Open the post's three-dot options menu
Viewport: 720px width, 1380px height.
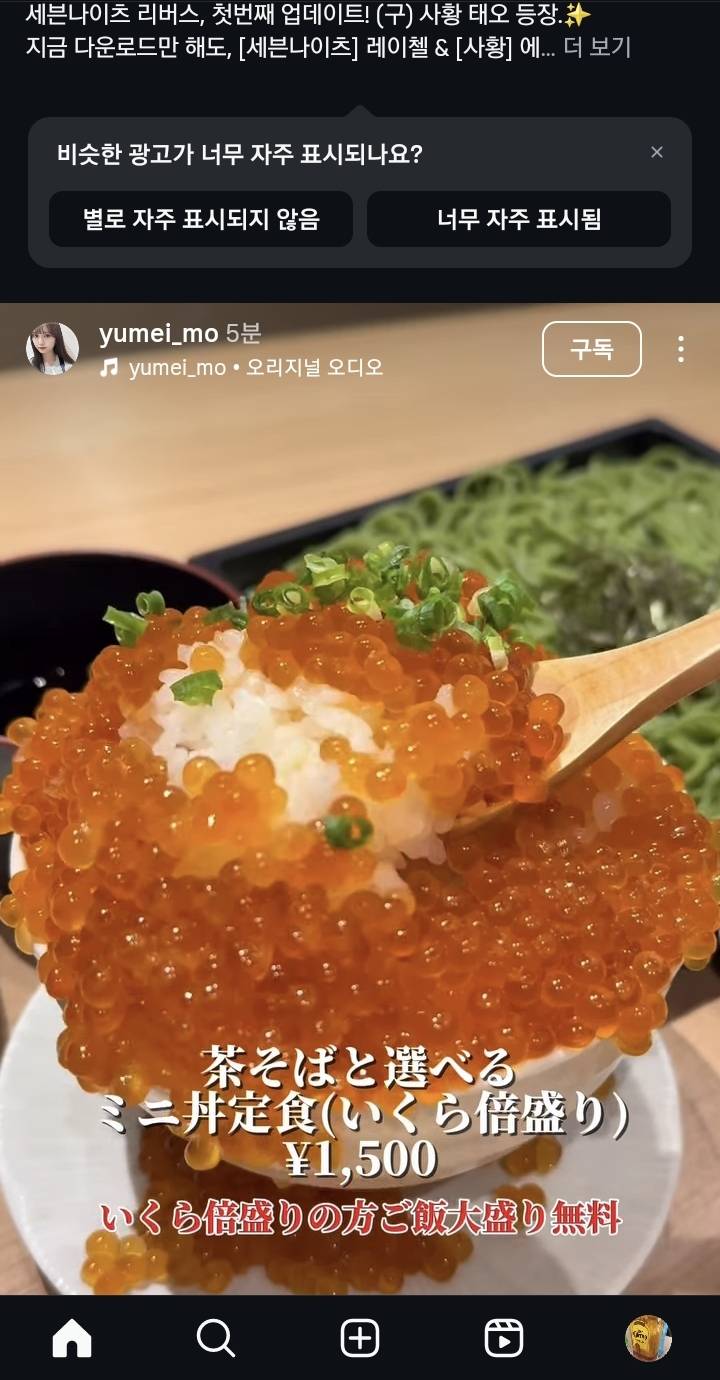pyautogui.click(x=680, y=349)
